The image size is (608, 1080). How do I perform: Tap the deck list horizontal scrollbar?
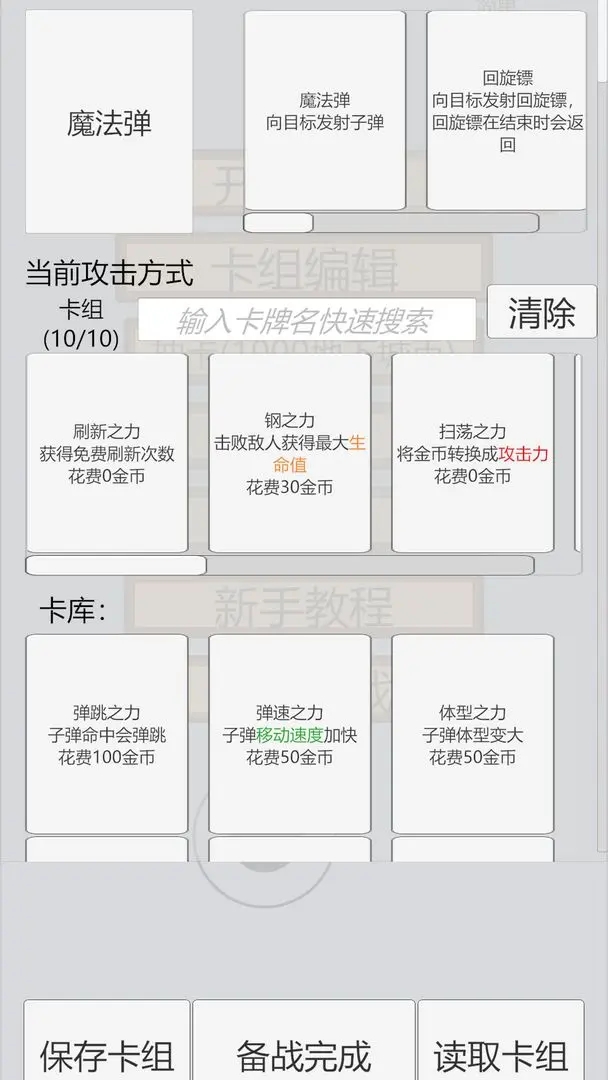tap(280, 566)
